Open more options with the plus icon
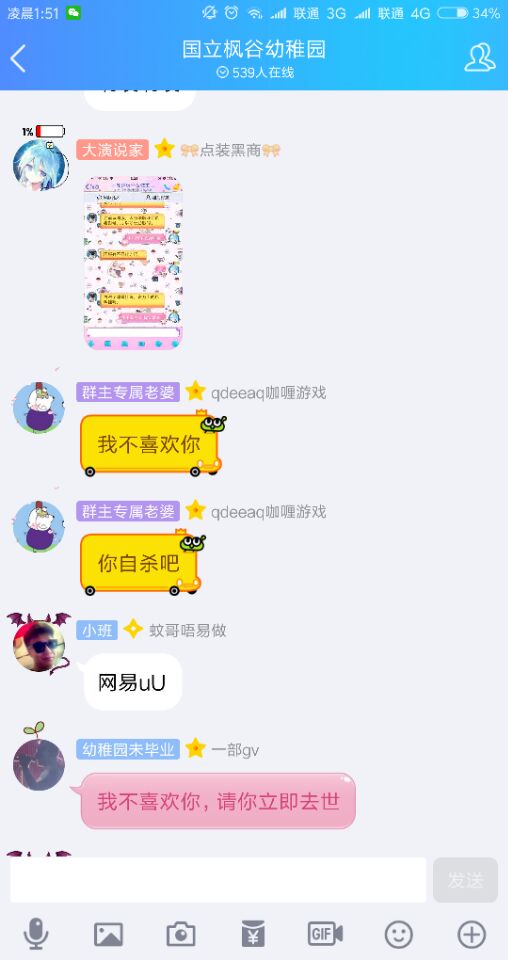The height and width of the screenshot is (960, 508). 471,935
